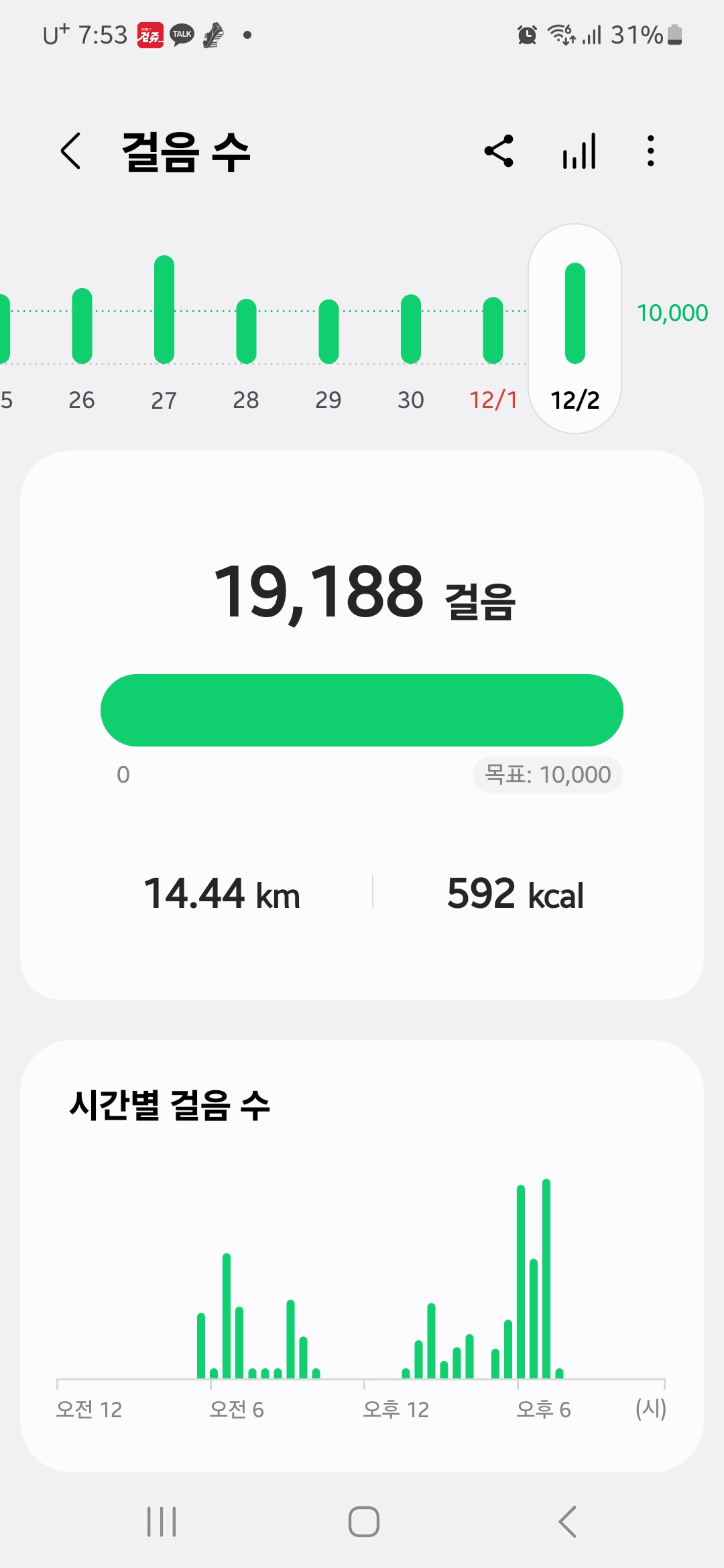Select the step bar for the 28th
This screenshot has height=1568, width=724.
tap(246, 332)
